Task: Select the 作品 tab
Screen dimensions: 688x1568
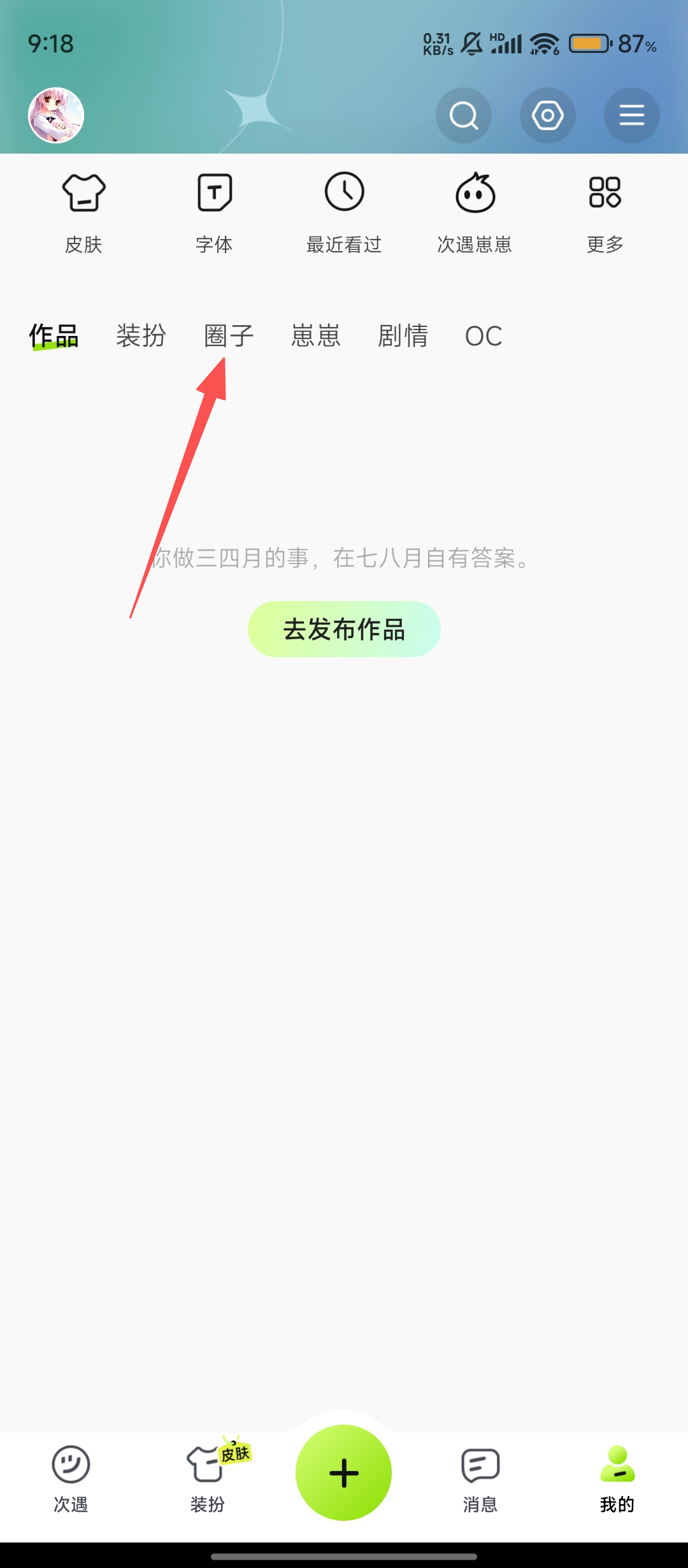Action: click(54, 336)
